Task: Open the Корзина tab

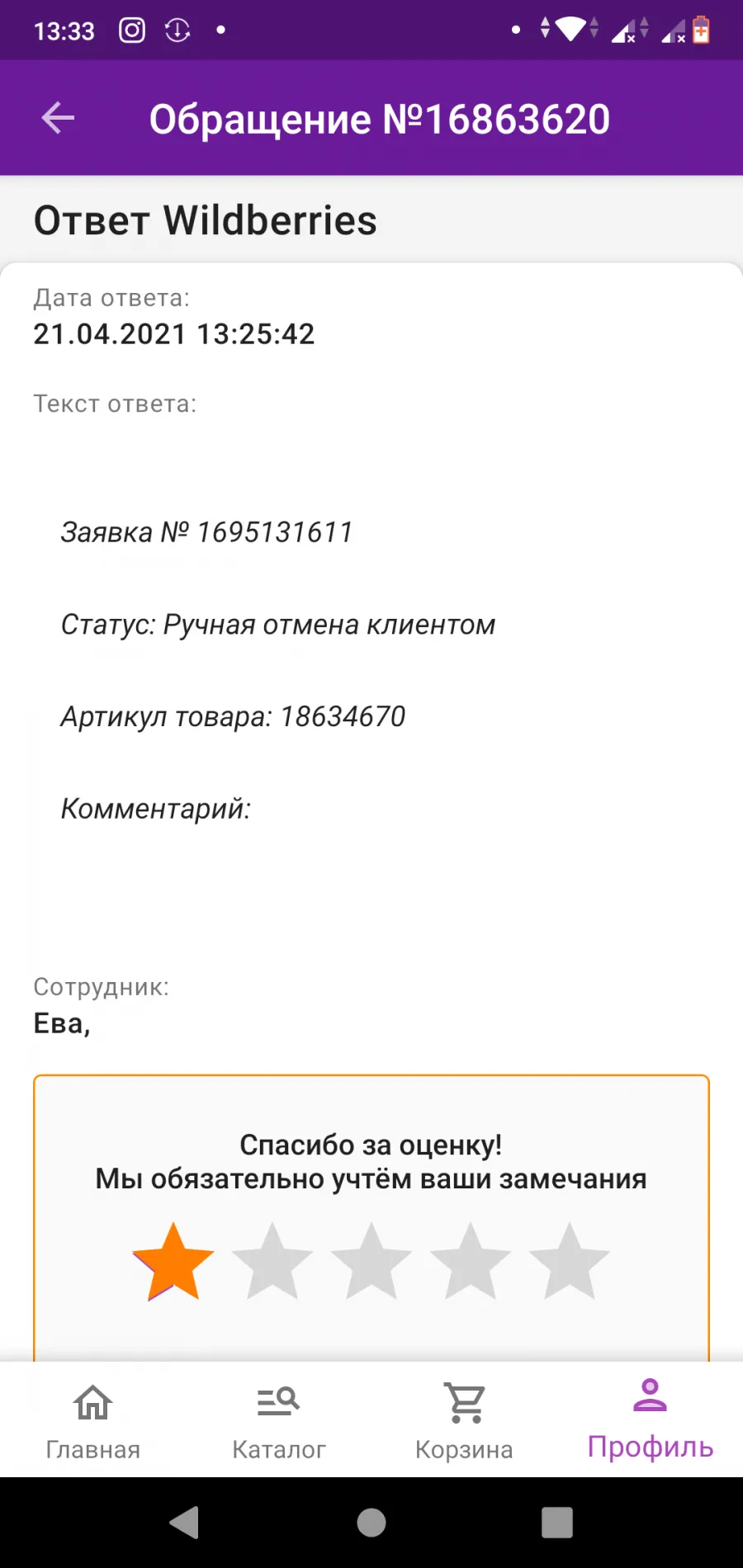Action: 464,1421
